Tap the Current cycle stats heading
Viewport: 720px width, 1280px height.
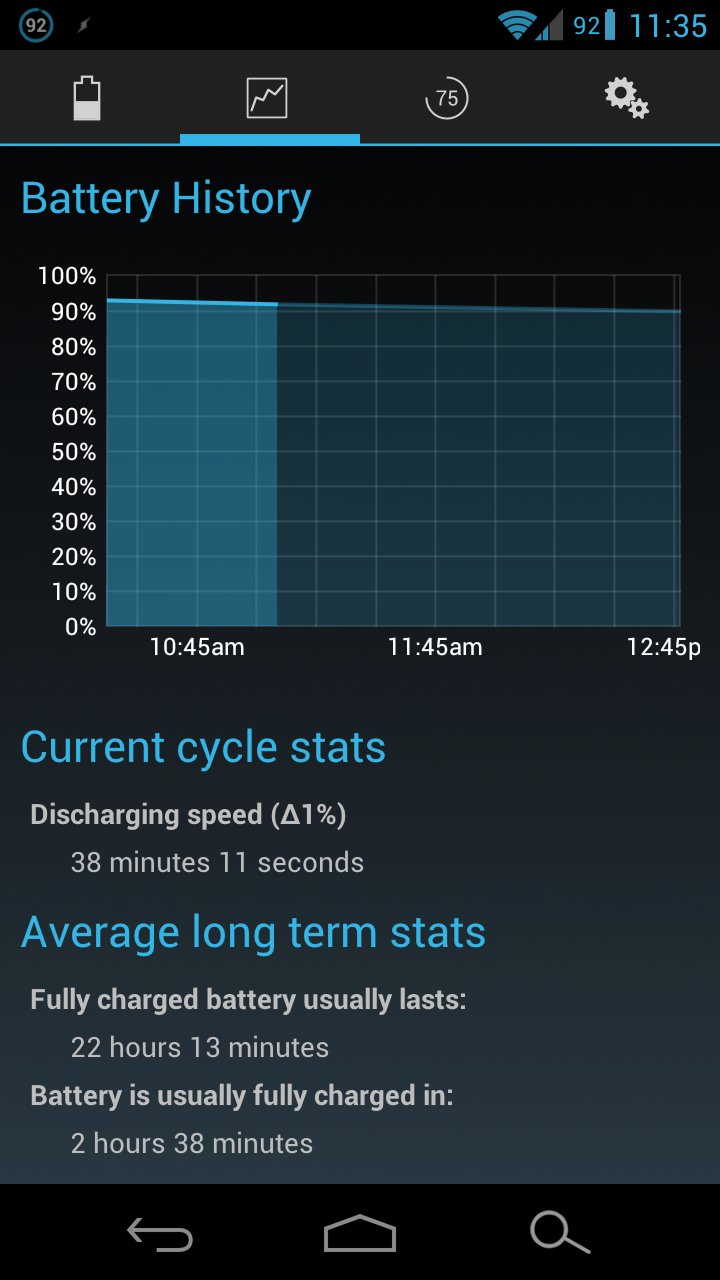coord(201,746)
